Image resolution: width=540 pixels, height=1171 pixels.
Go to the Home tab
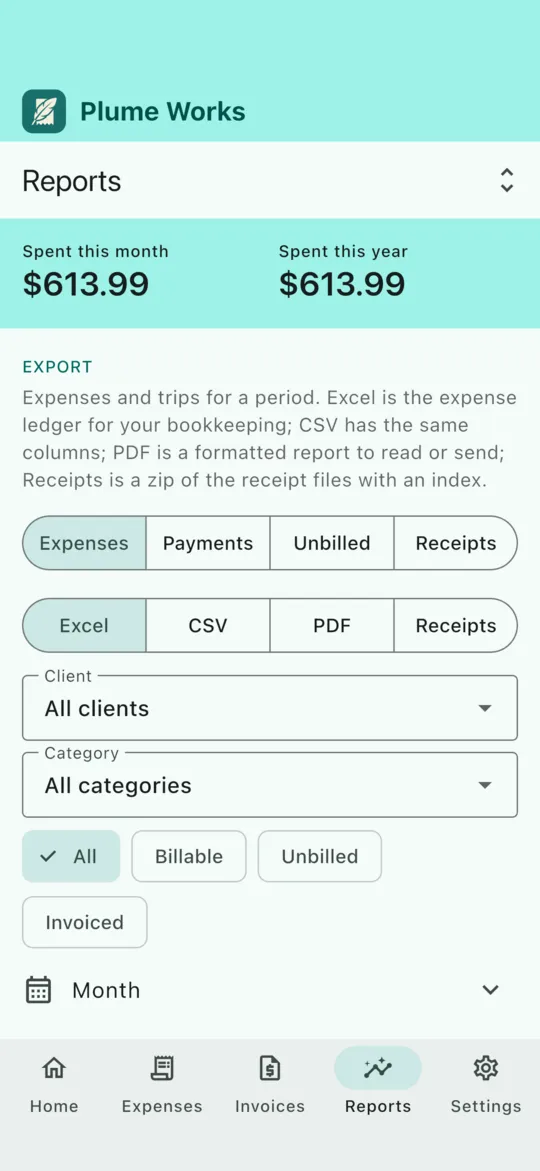tap(54, 1084)
